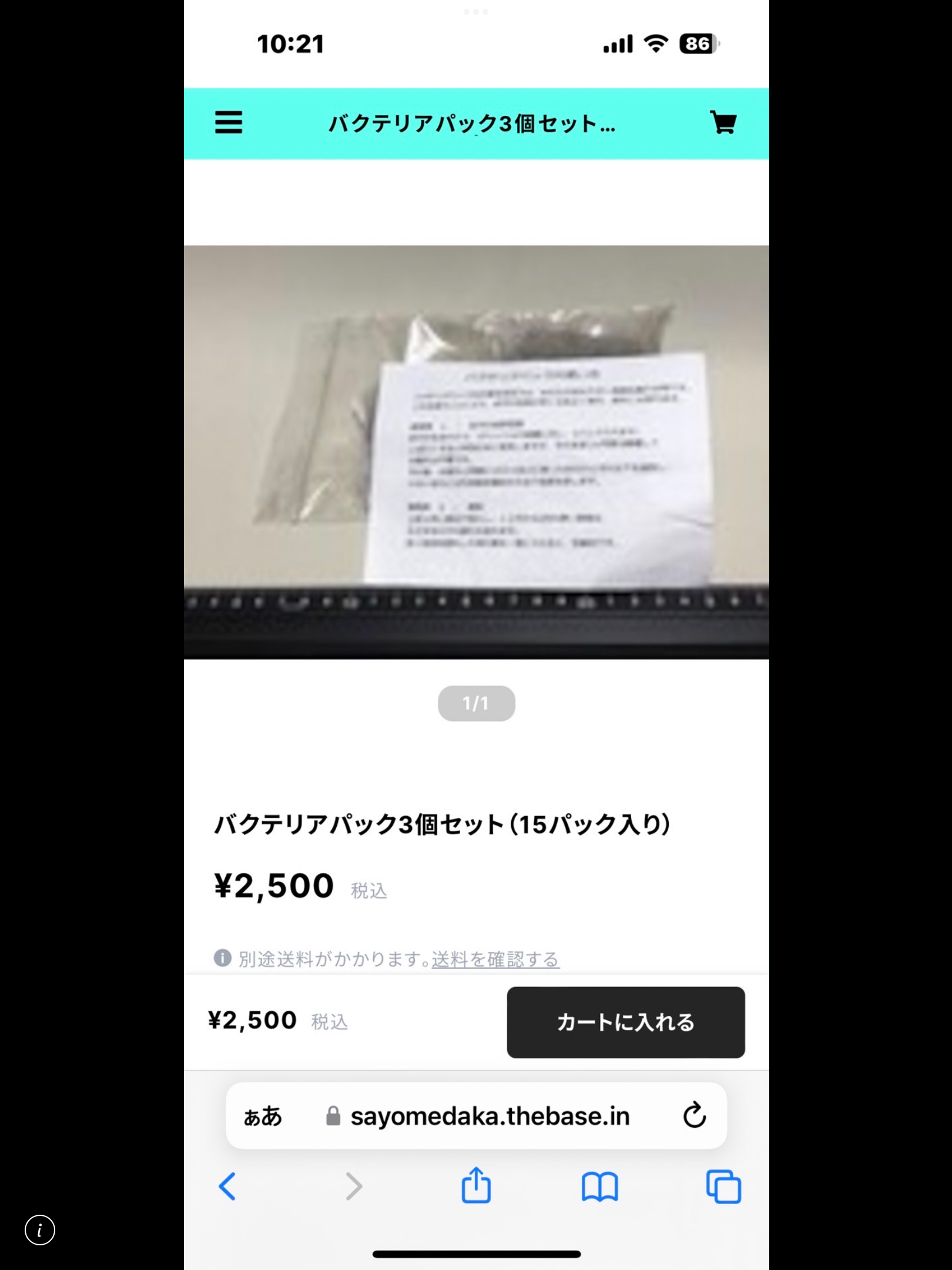Open the shopping cart
The height and width of the screenshot is (1270, 952).
(x=723, y=123)
